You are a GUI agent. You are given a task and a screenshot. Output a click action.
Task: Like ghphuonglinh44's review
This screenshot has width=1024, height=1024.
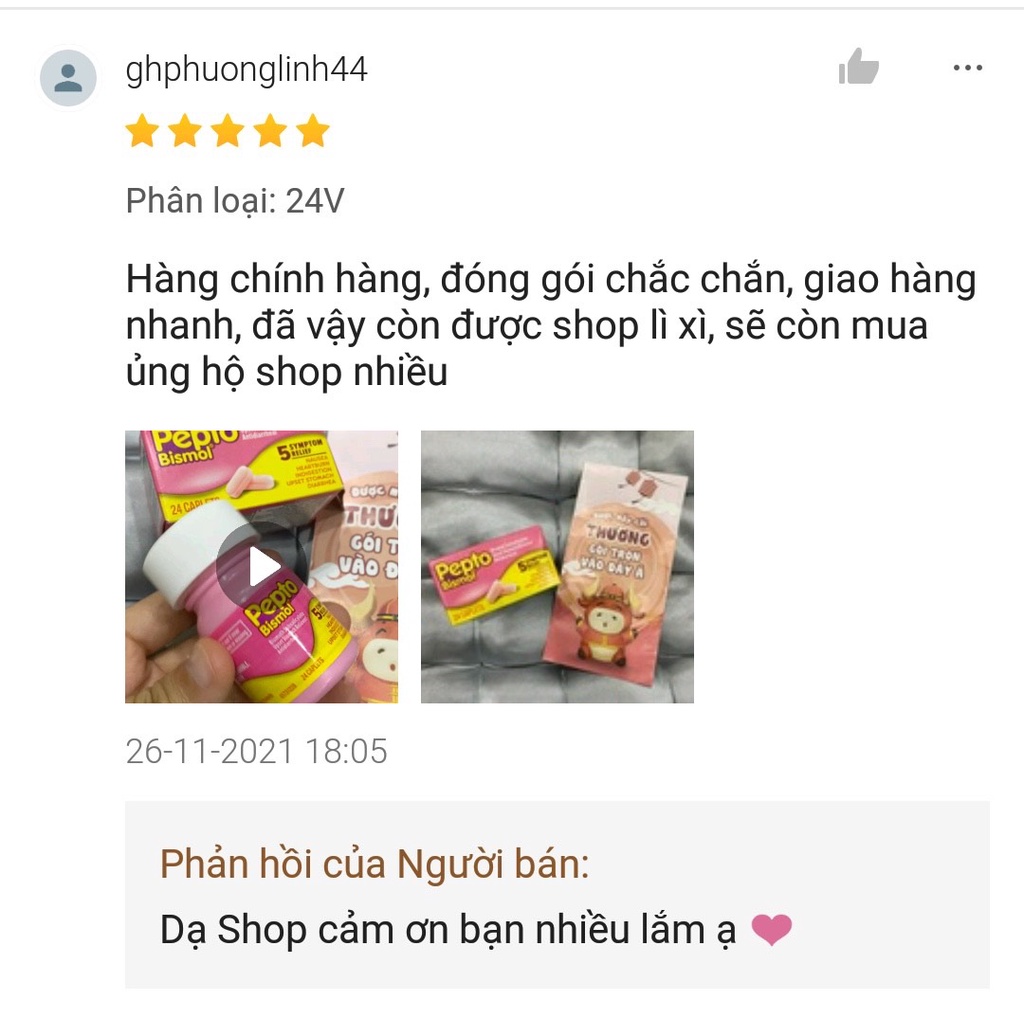tap(858, 68)
